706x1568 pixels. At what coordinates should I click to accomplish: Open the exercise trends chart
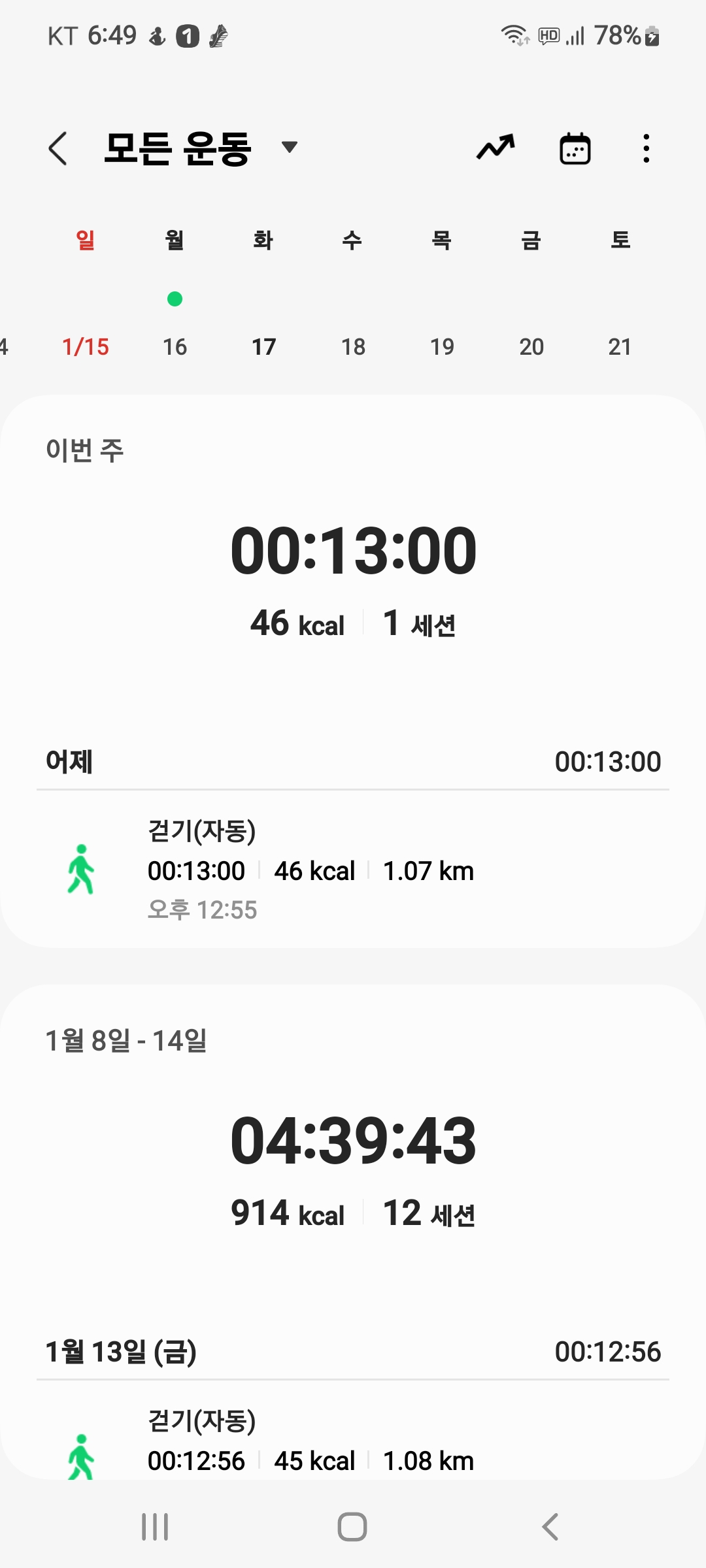click(496, 148)
